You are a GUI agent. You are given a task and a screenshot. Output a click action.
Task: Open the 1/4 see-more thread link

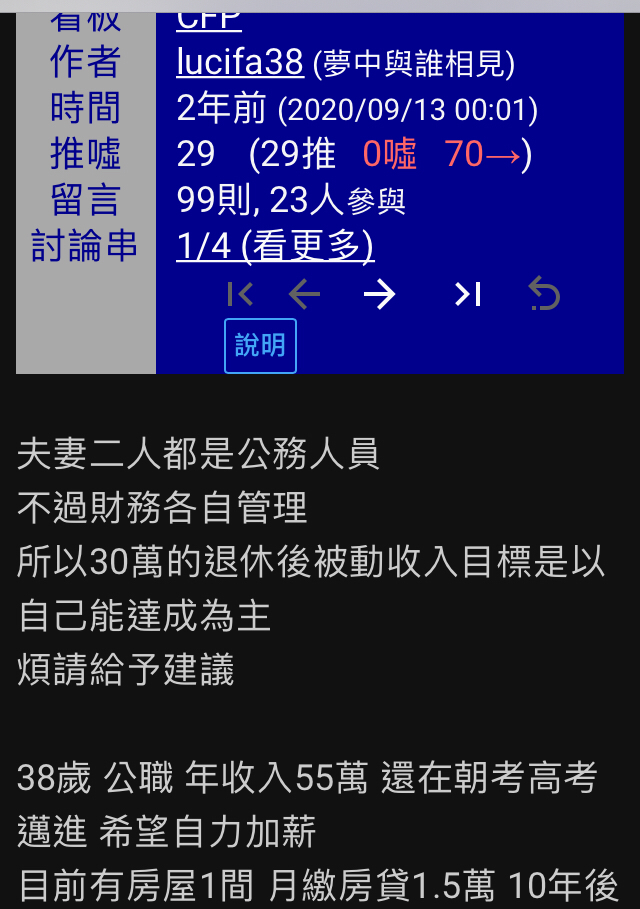click(x=275, y=245)
